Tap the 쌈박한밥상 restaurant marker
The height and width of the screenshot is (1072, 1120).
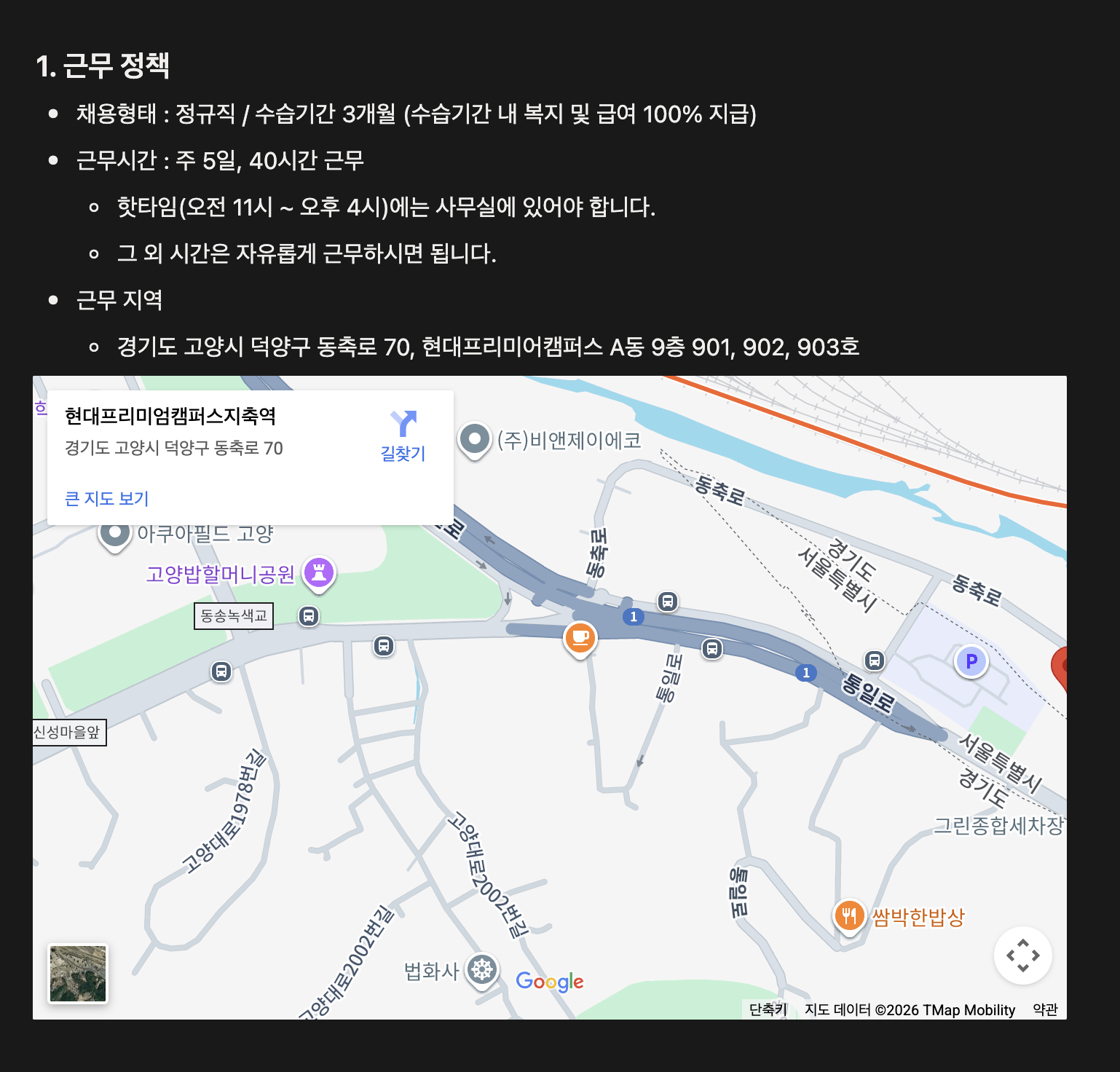pos(849,915)
